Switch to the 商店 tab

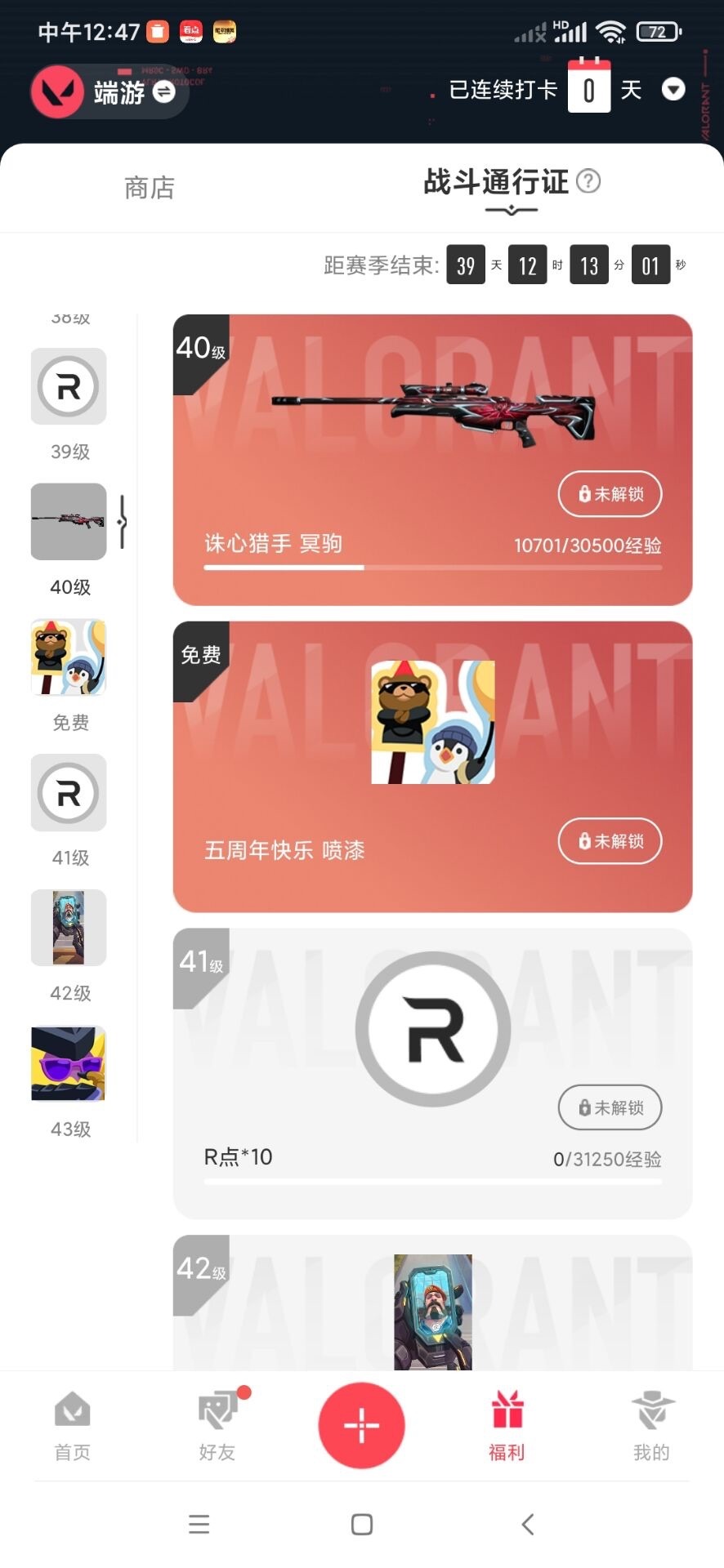(150, 188)
